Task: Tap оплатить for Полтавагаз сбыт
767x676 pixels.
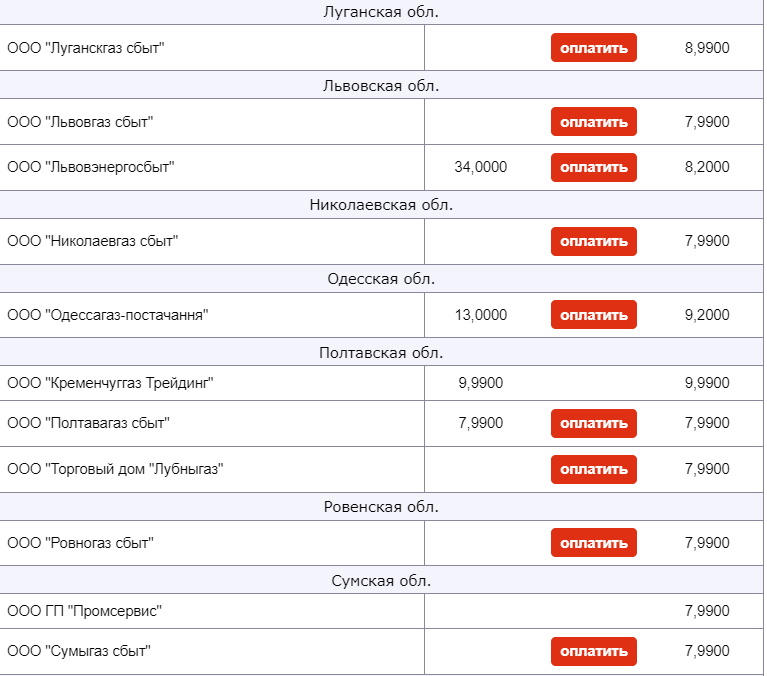Action: 593,423
